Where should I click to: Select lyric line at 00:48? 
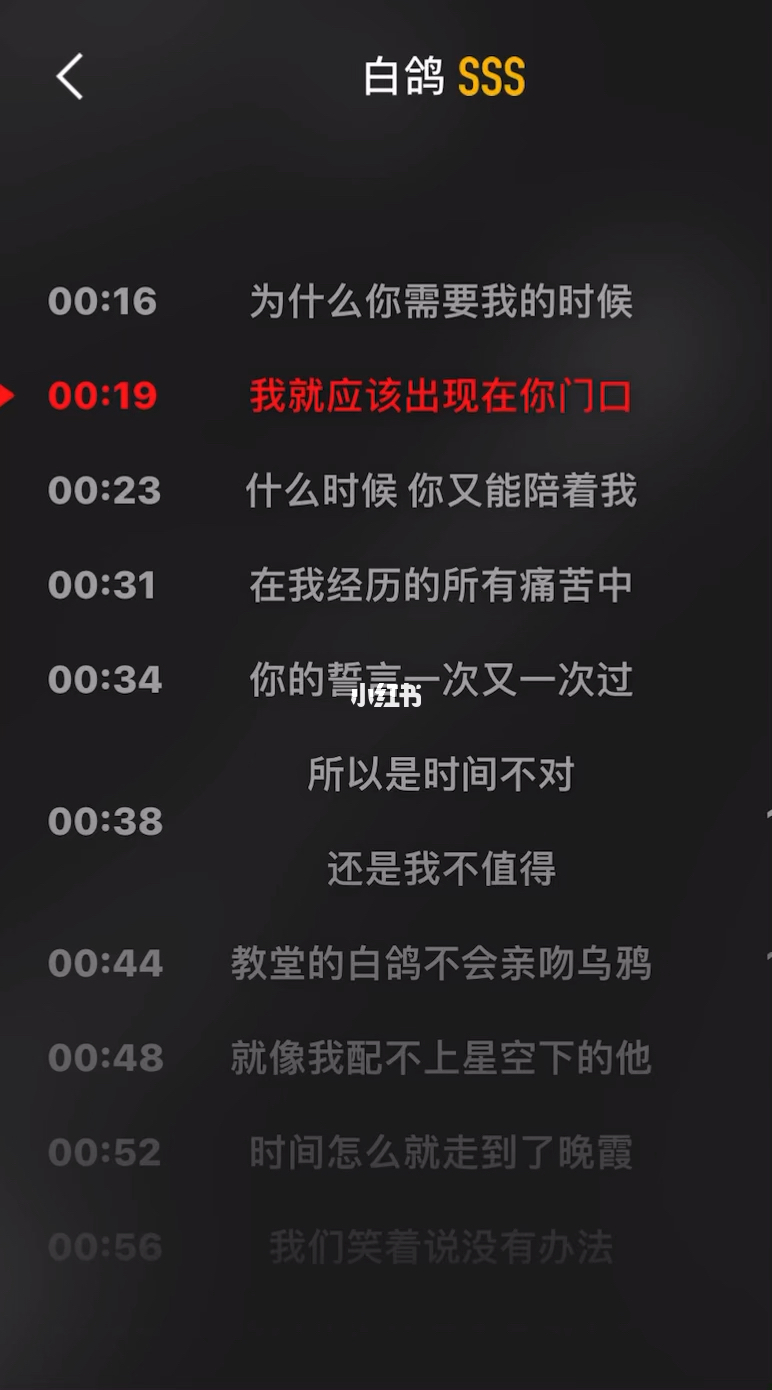(386, 1057)
